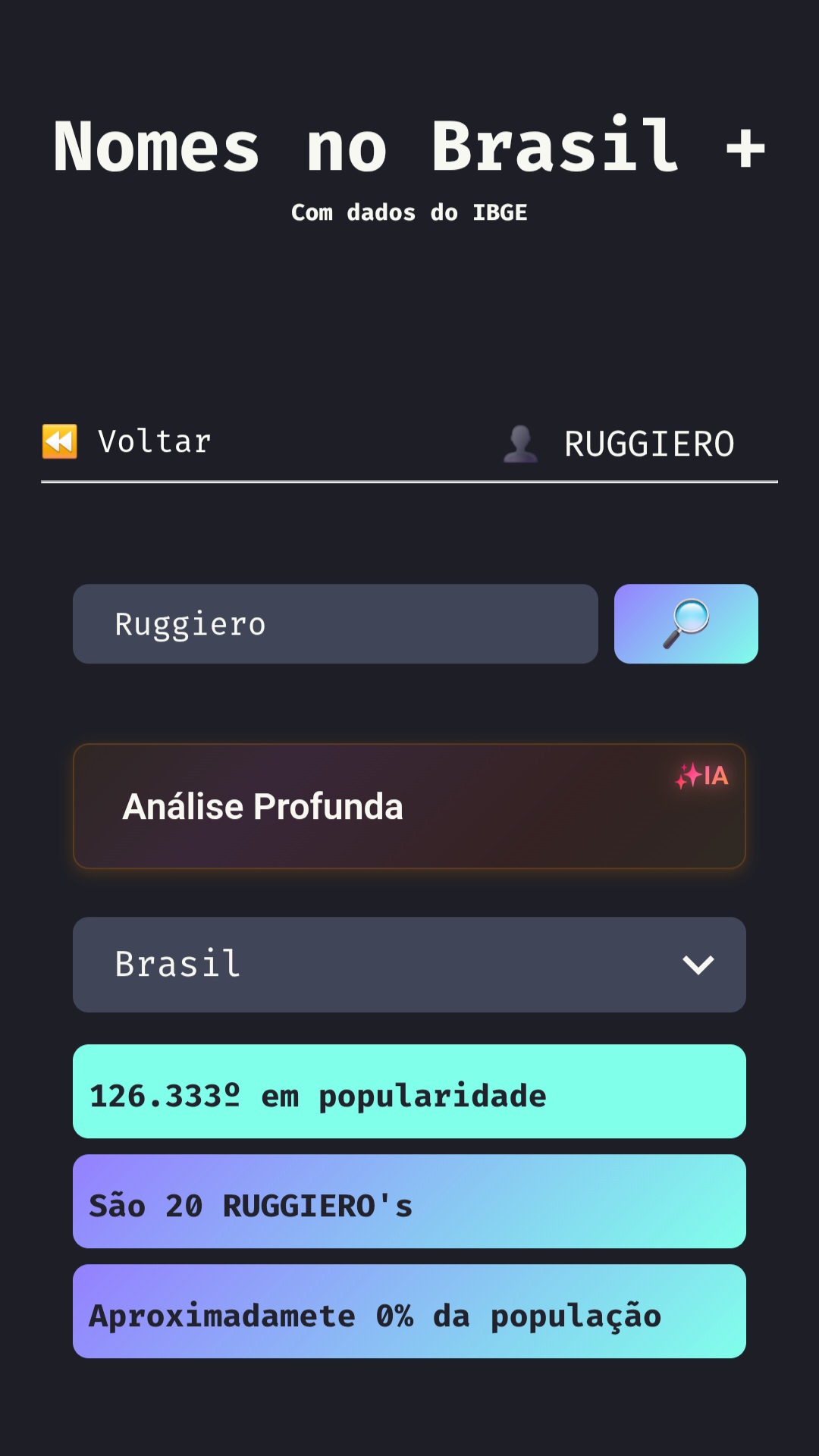The image size is (819, 1456).
Task: Tap the name field containing Ruggiero
Action: click(x=334, y=624)
